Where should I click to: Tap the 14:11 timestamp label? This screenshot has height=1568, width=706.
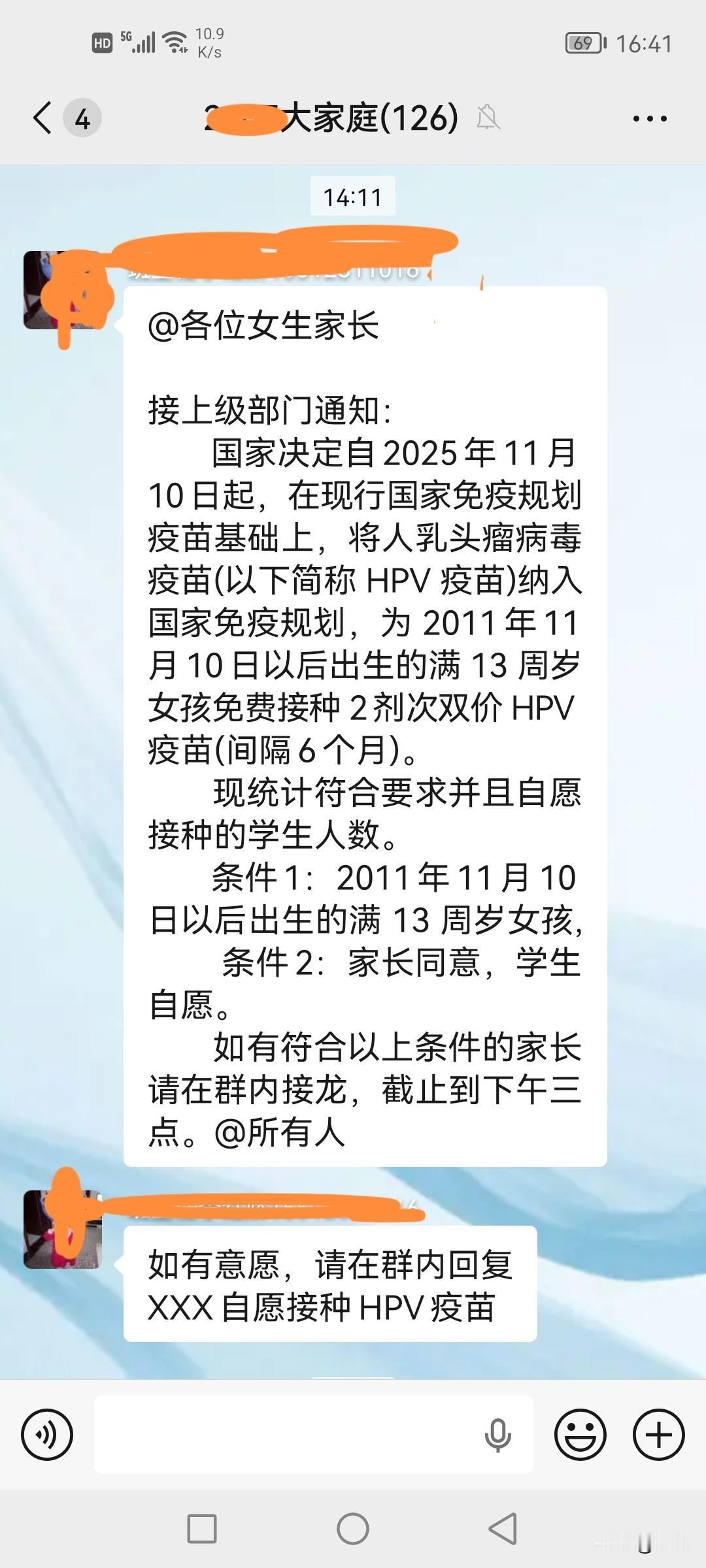[x=352, y=195]
